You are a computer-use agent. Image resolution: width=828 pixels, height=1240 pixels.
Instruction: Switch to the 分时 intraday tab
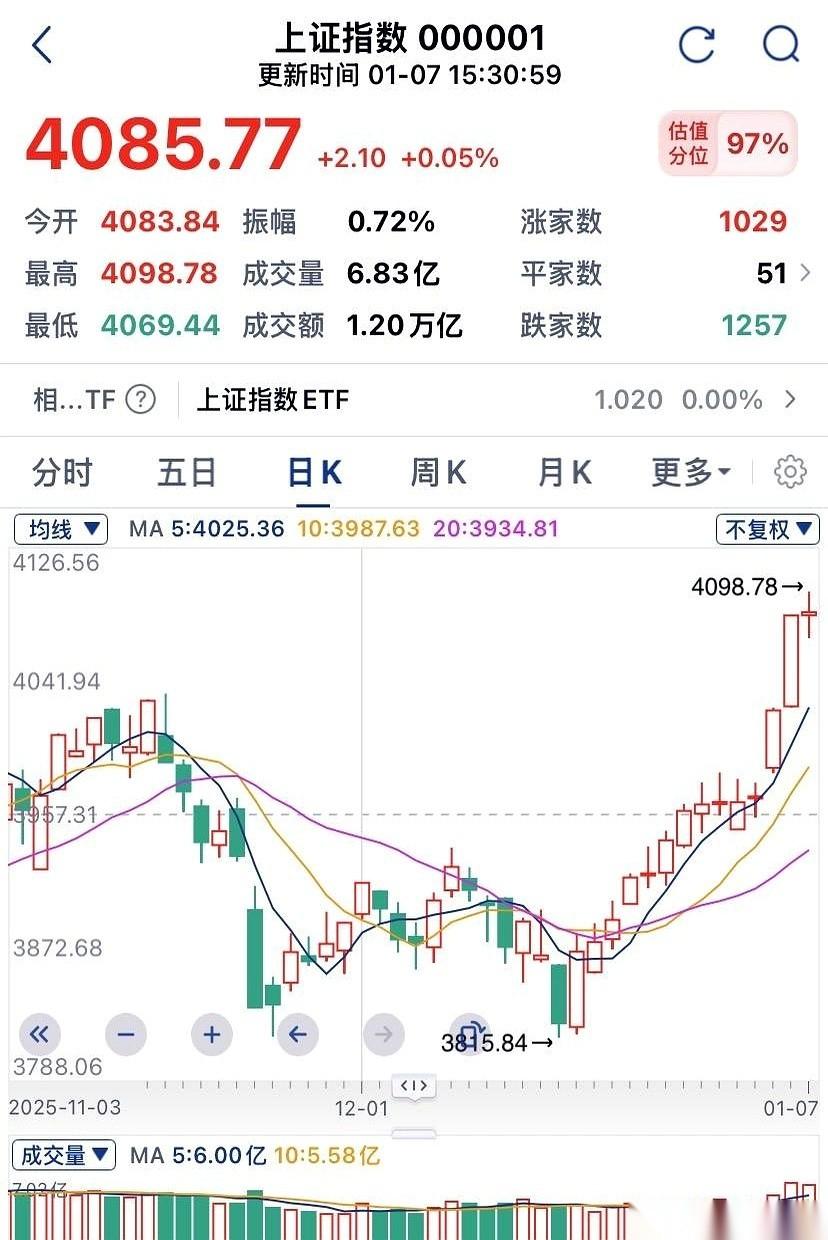tap(63, 472)
